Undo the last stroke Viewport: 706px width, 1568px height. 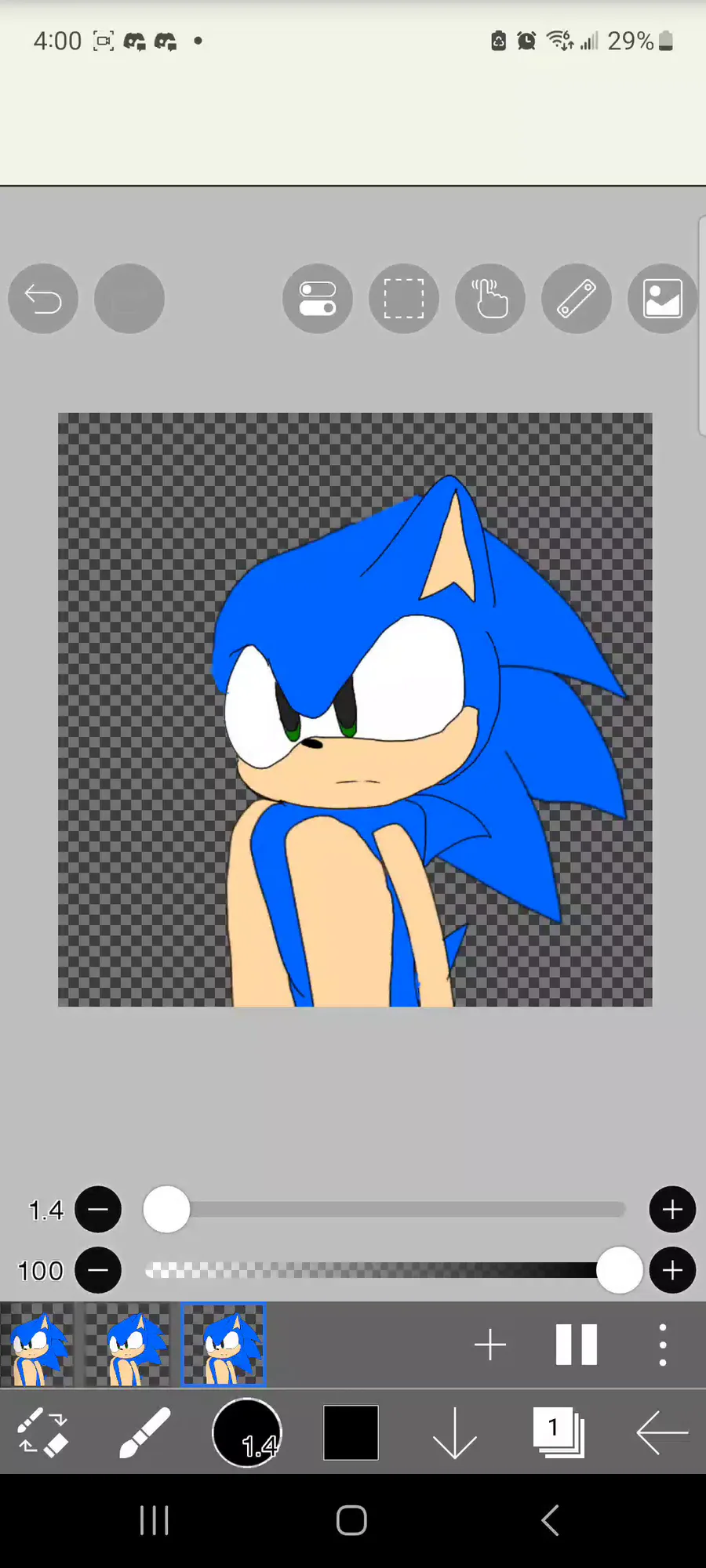click(x=43, y=299)
